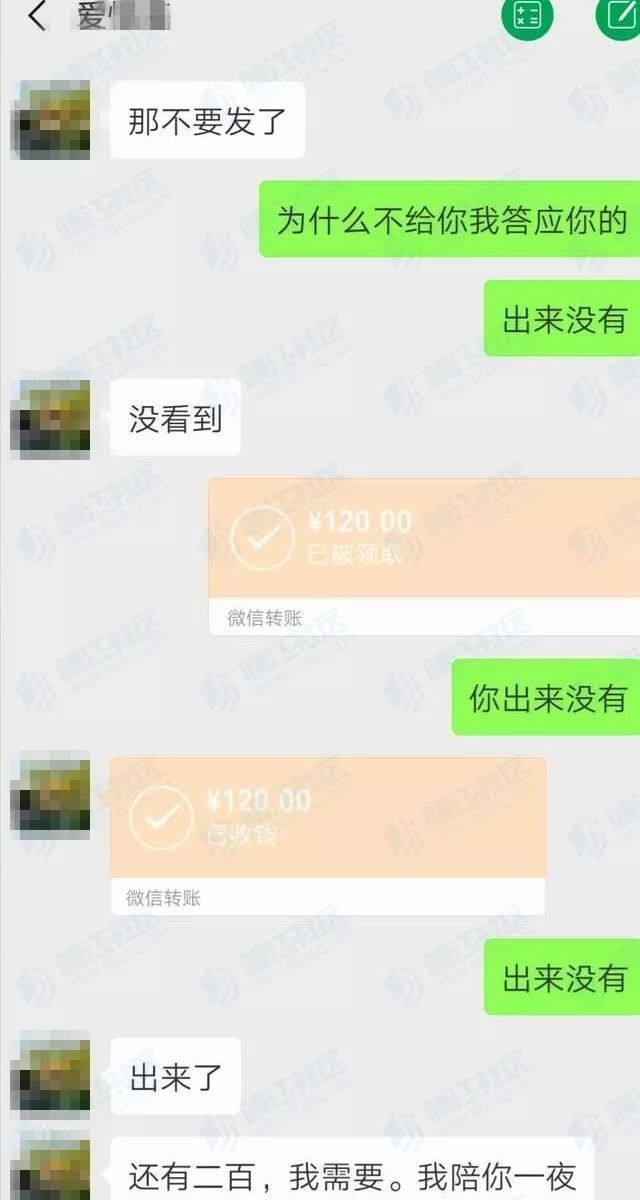This screenshot has width=640, height=1200.
Task: Go back using the top-left arrow
Action: (x=37, y=16)
